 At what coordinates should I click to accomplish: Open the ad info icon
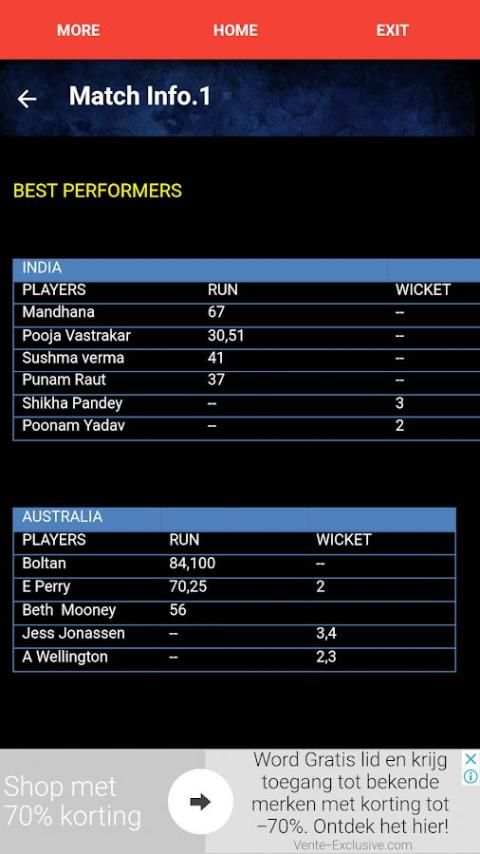[471, 776]
